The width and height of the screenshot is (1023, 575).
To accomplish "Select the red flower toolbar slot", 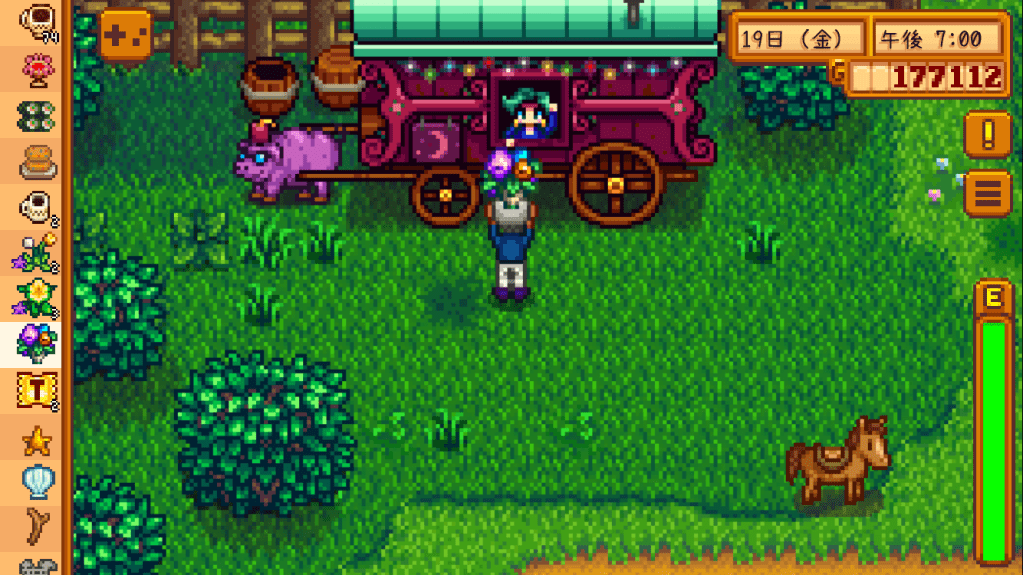I will pyautogui.click(x=37, y=67).
